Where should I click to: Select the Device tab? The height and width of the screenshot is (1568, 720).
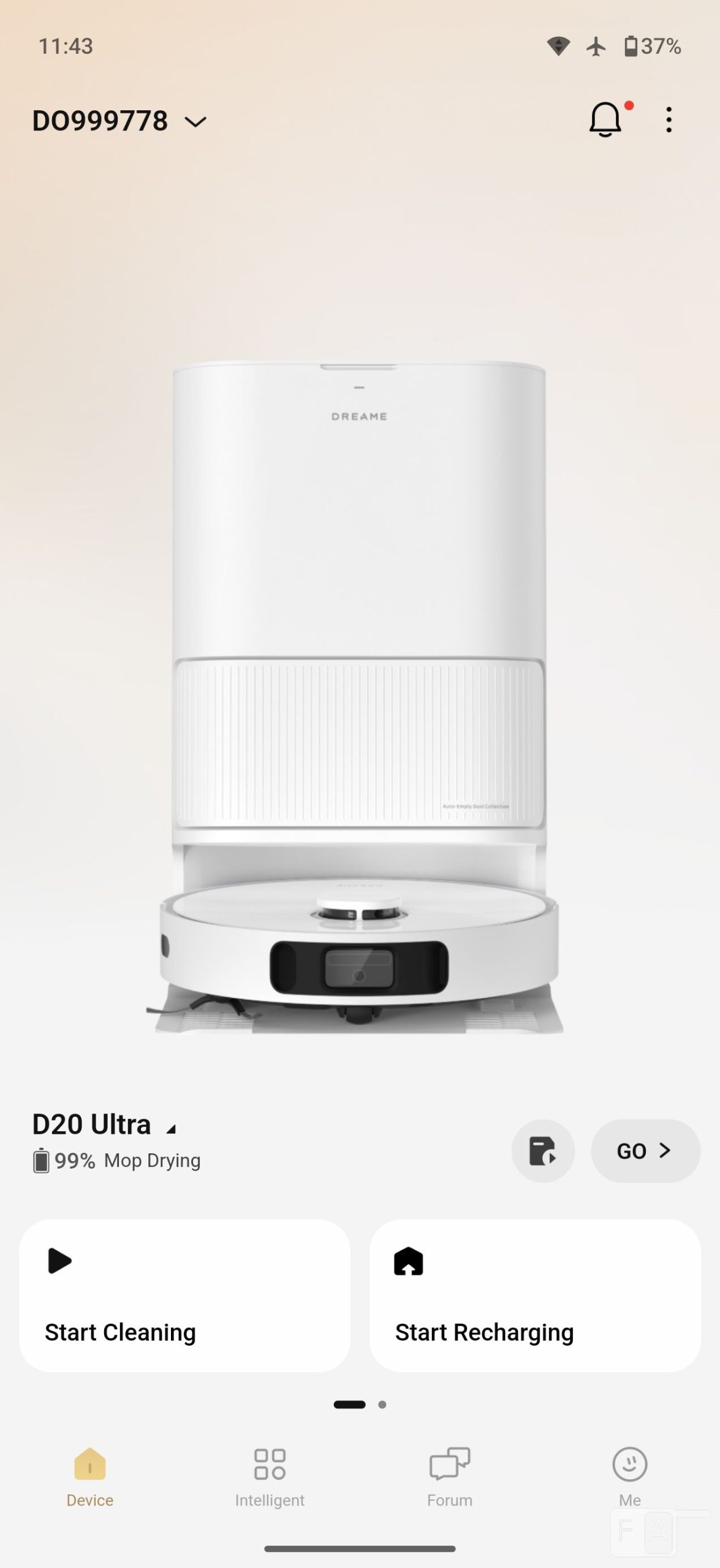(90, 1477)
